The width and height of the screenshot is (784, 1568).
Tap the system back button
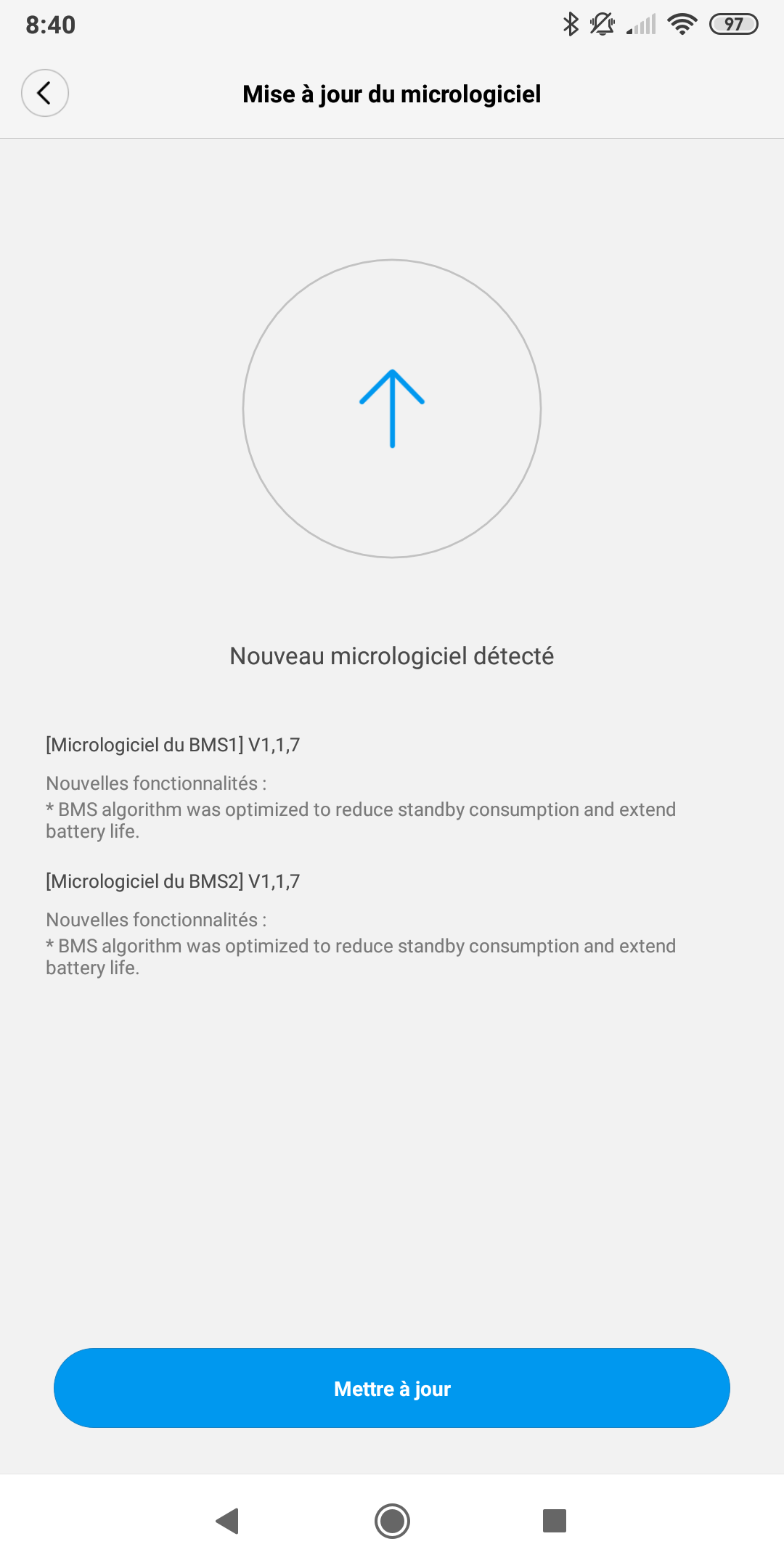(x=228, y=1520)
